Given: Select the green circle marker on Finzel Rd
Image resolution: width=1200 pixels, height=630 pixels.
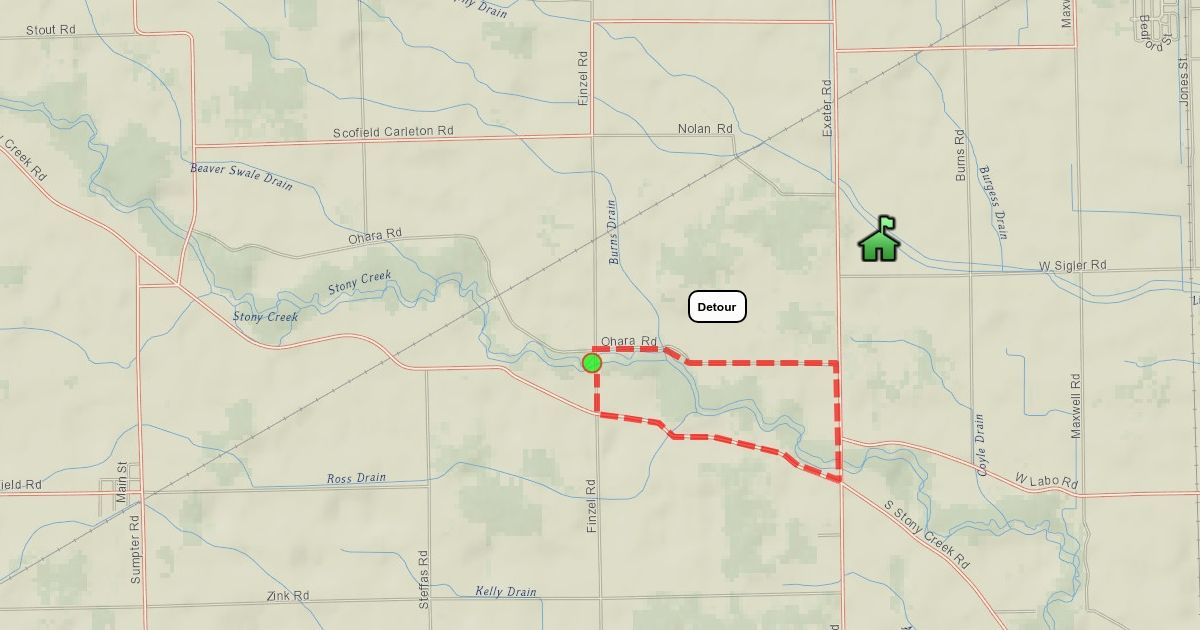Looking at the screenshot, I should click(x=592, y=363).
